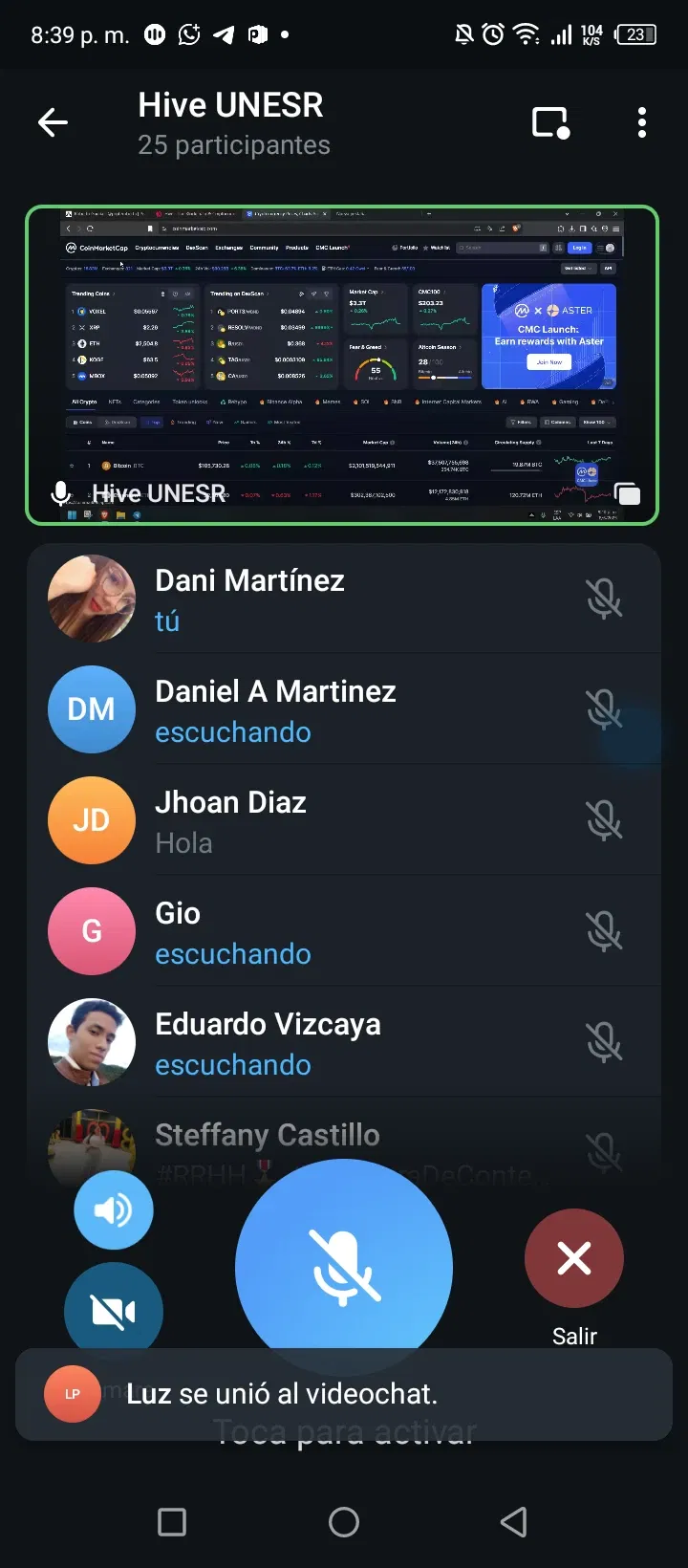Open the Android recent apps button
Viewport: 688px width, 1568px height.
pos(172,1522)
